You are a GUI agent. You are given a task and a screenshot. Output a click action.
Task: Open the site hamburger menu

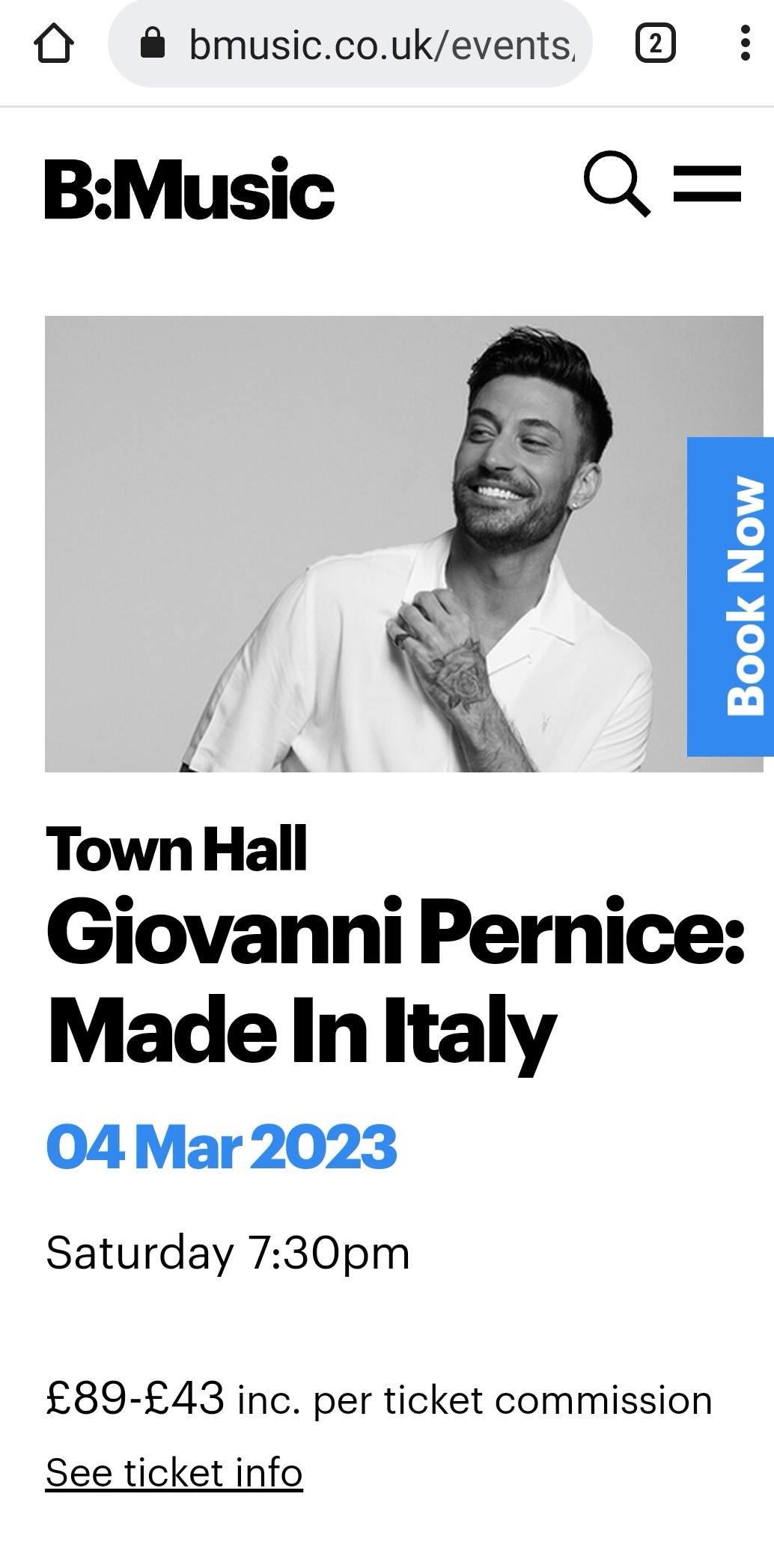(x=707, y=184)
